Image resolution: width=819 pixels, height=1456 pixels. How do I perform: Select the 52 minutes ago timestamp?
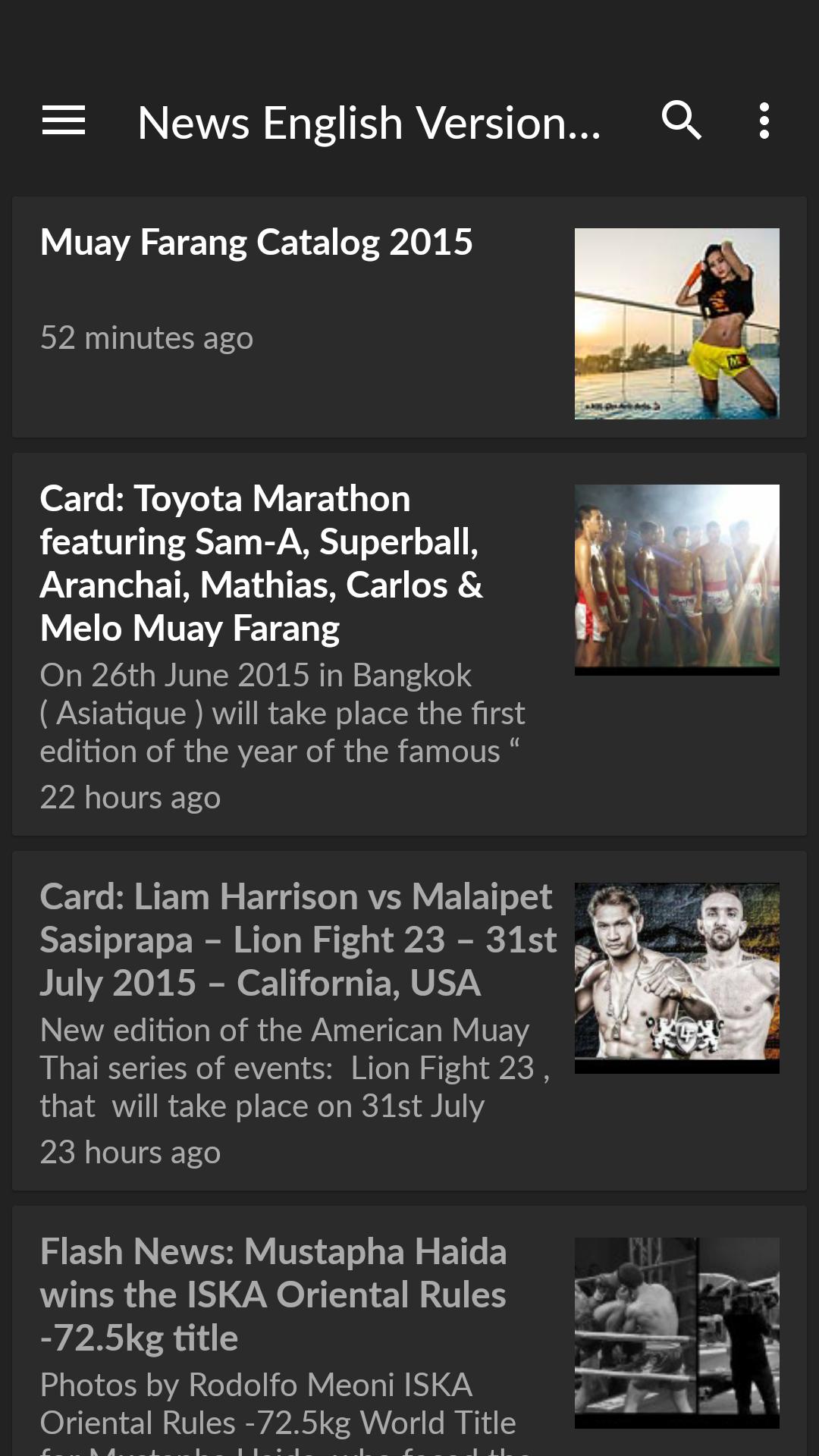coord(146,338)
